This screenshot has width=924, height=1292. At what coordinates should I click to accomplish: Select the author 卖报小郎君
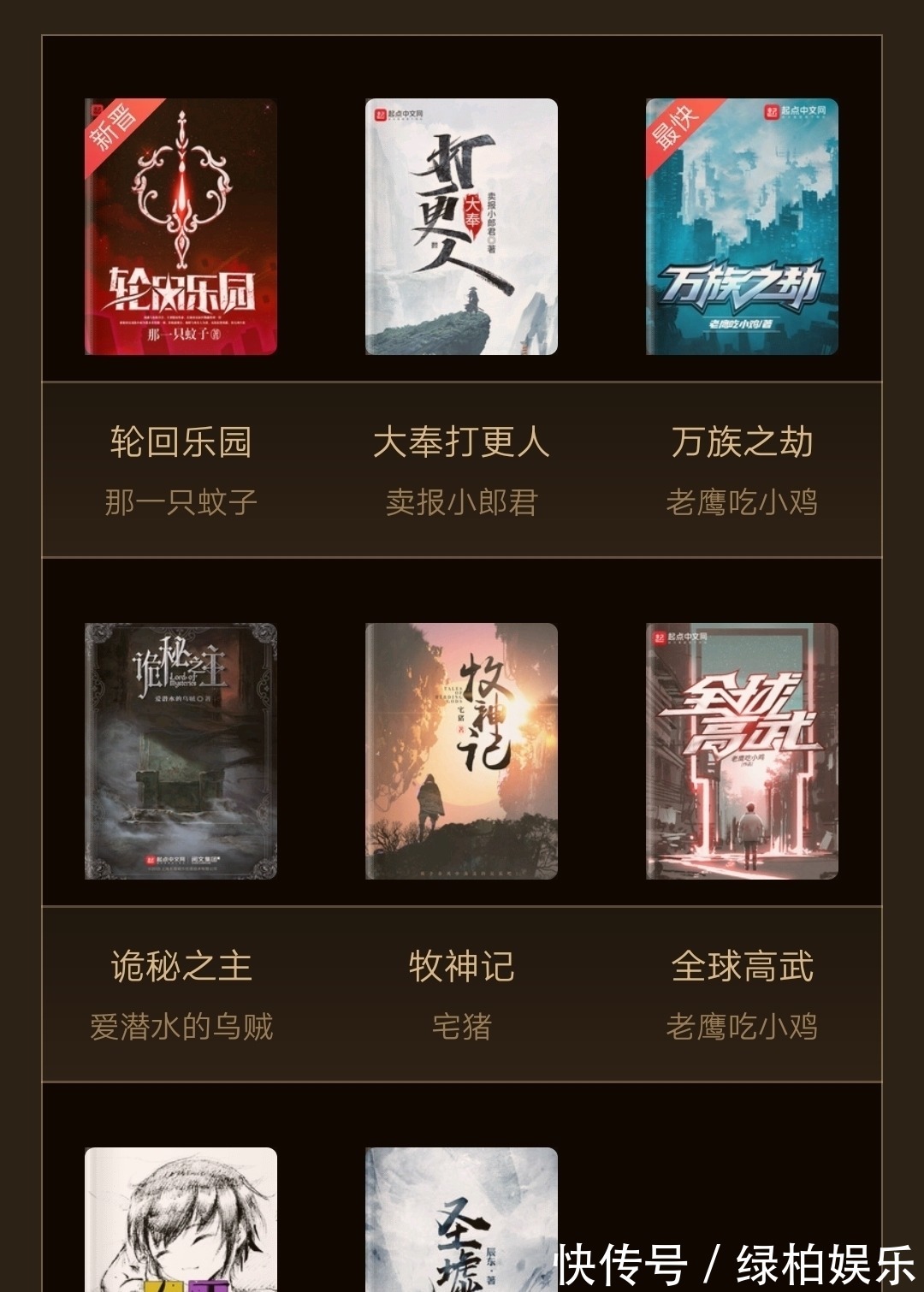463,503
